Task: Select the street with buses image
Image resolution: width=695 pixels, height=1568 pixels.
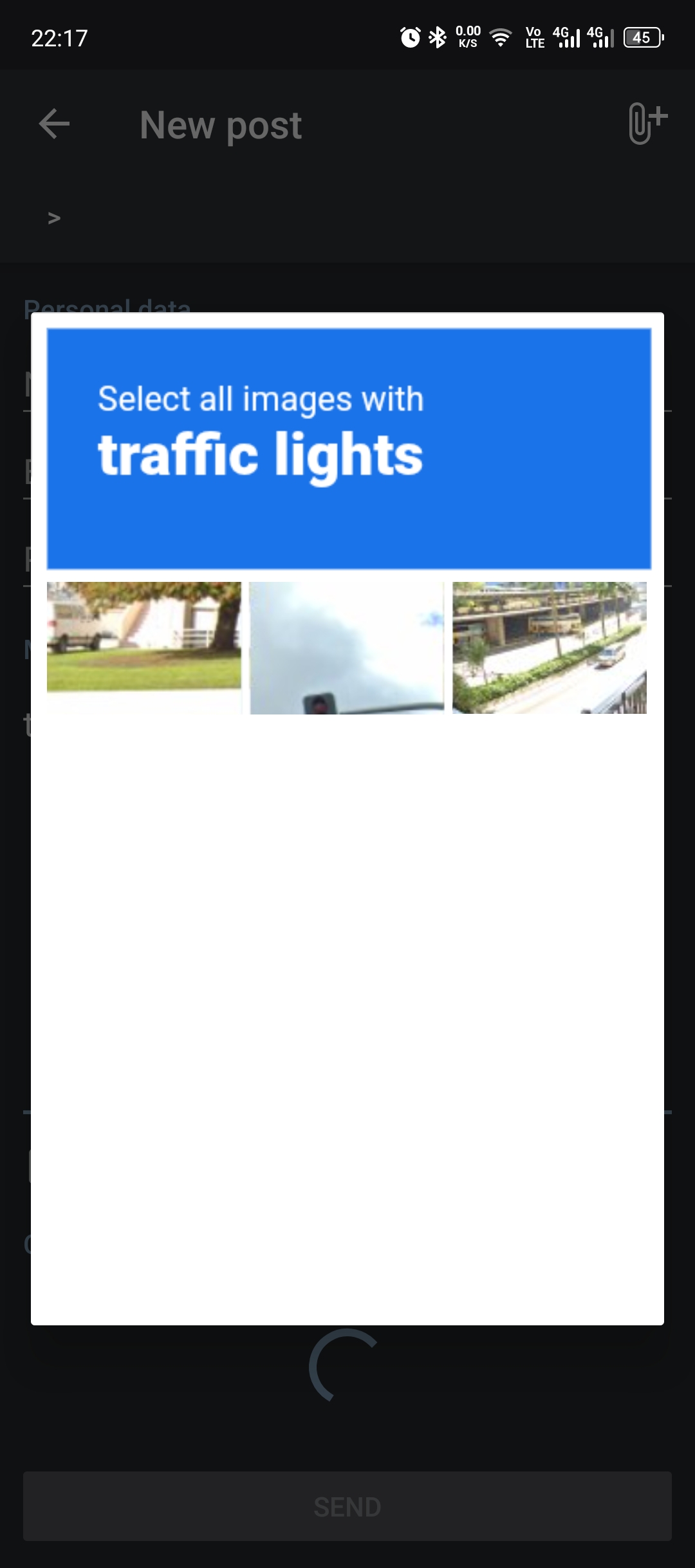Action: point(550,648)
